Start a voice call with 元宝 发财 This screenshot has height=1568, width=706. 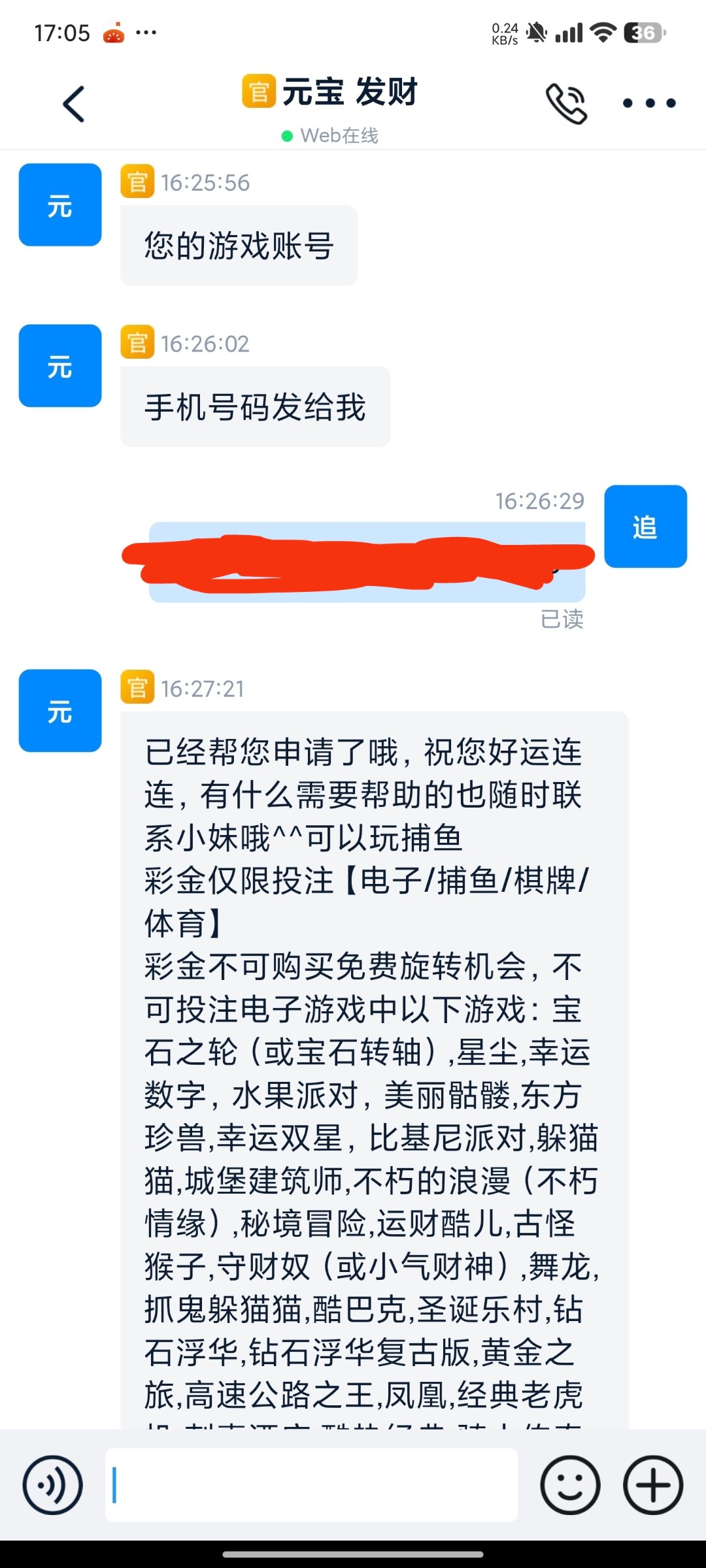(x=566, y=104)
